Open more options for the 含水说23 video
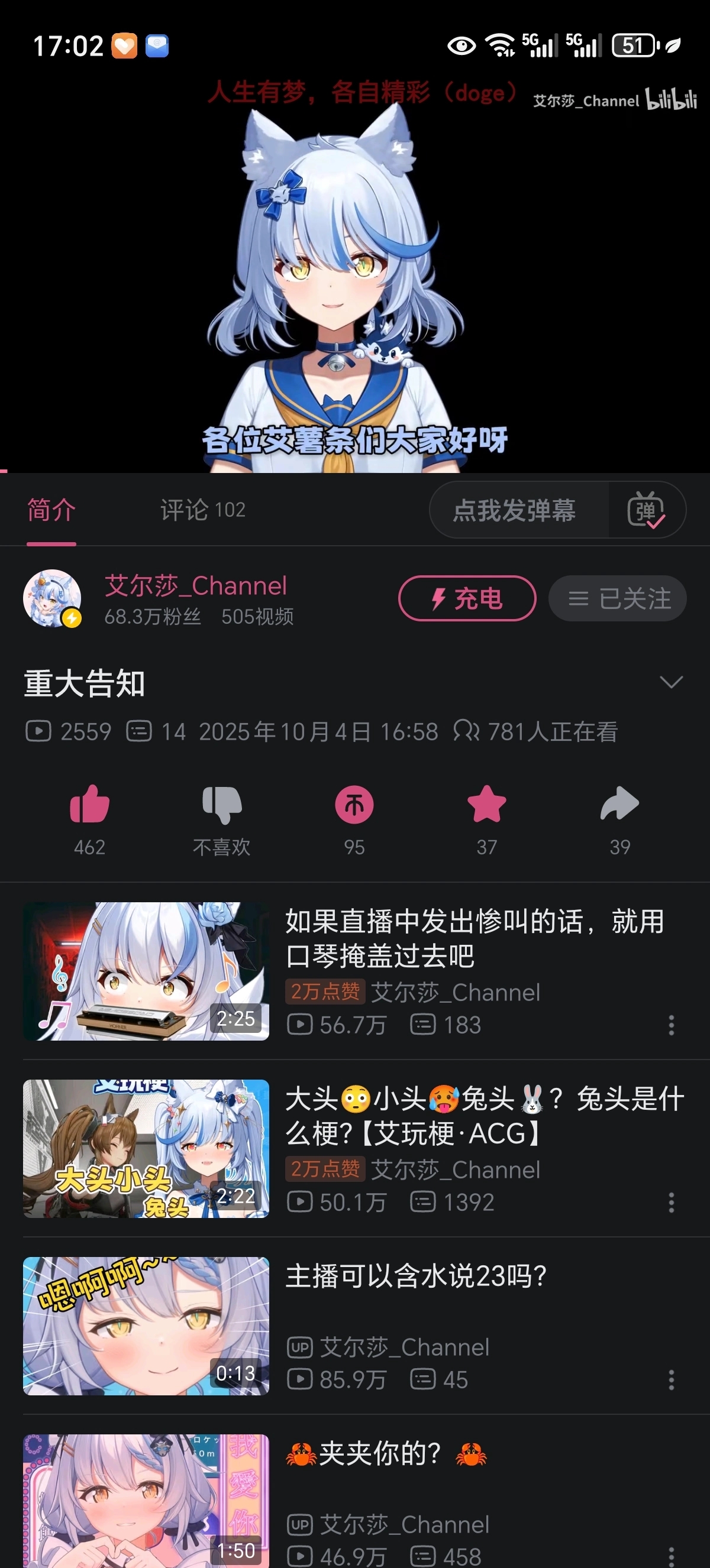The image size is (710, 1568). tap(671, 1380)
